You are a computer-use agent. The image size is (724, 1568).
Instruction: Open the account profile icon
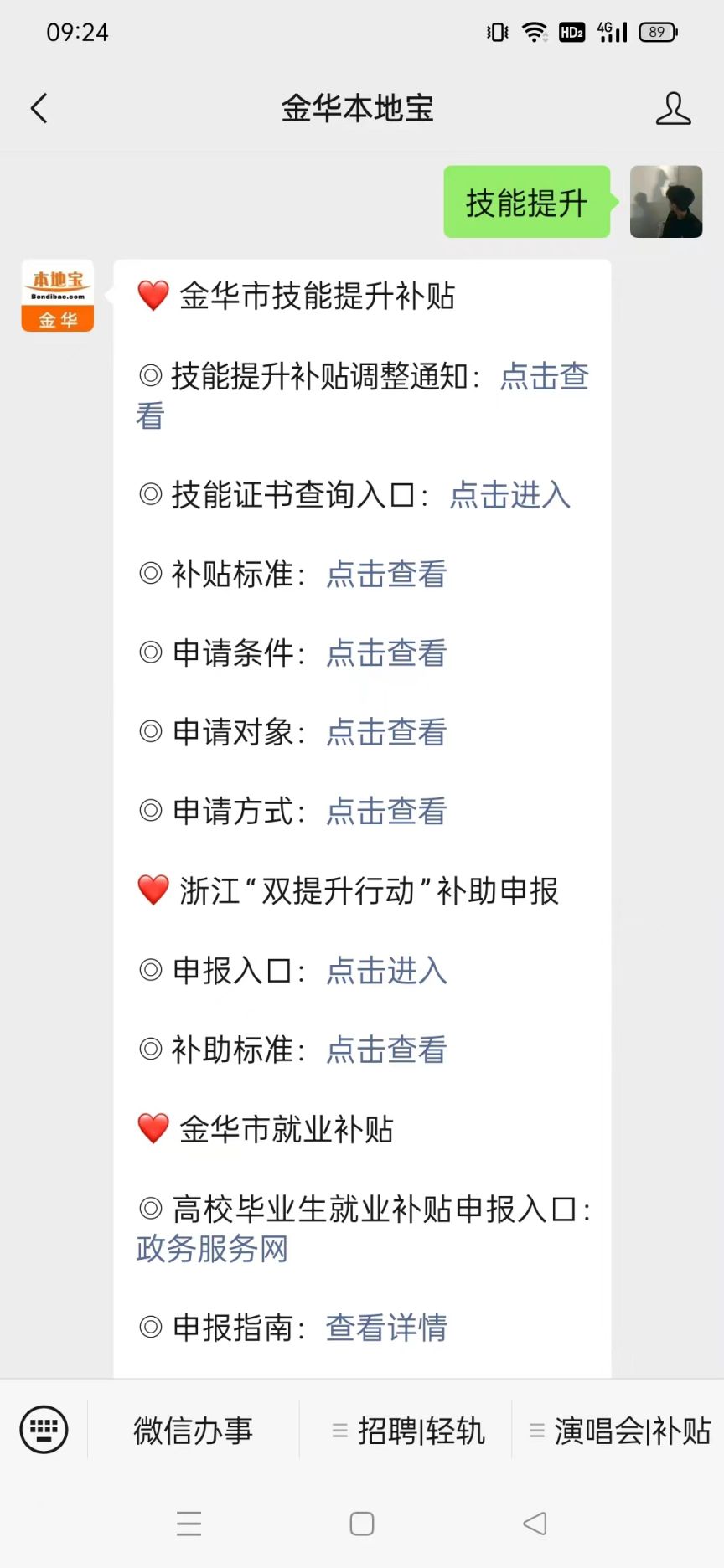click(673, 109)
